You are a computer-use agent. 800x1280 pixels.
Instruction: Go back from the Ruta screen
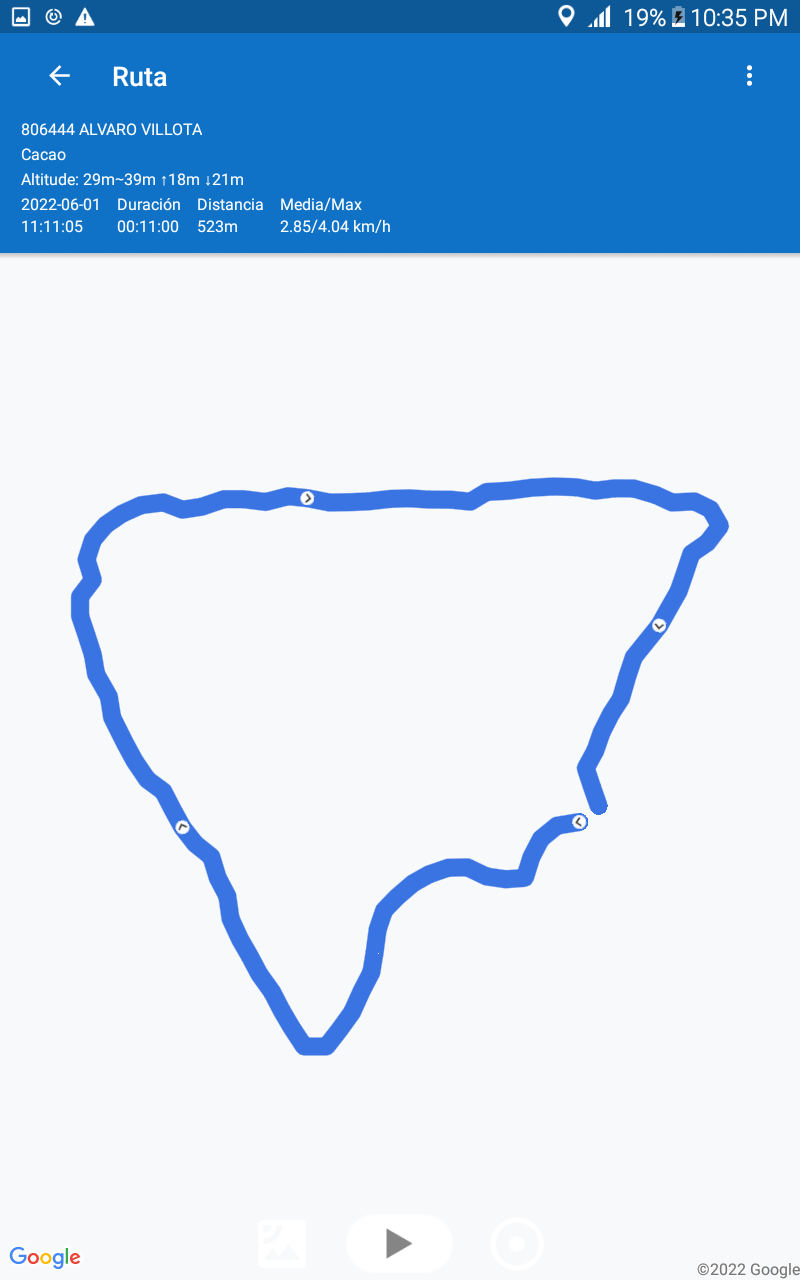click(x=60, y=76)
